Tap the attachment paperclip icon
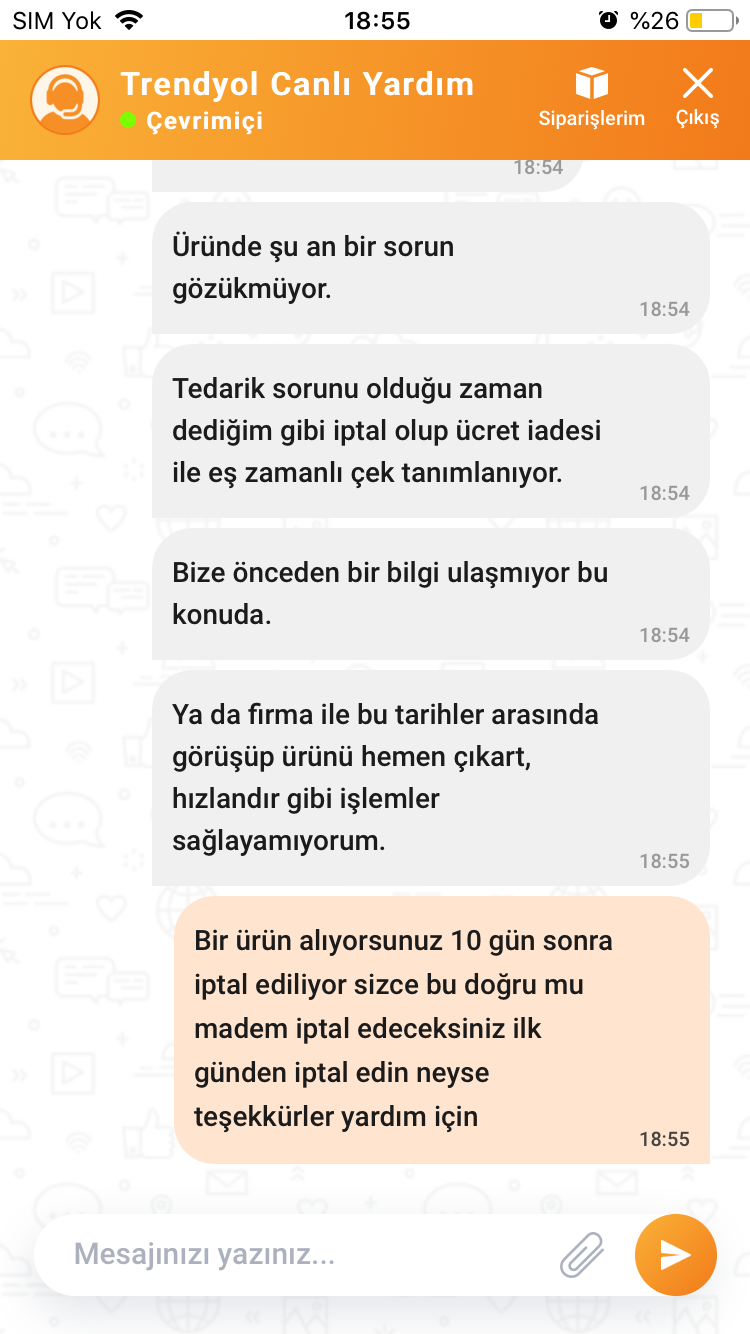 tap(582, 1255)
